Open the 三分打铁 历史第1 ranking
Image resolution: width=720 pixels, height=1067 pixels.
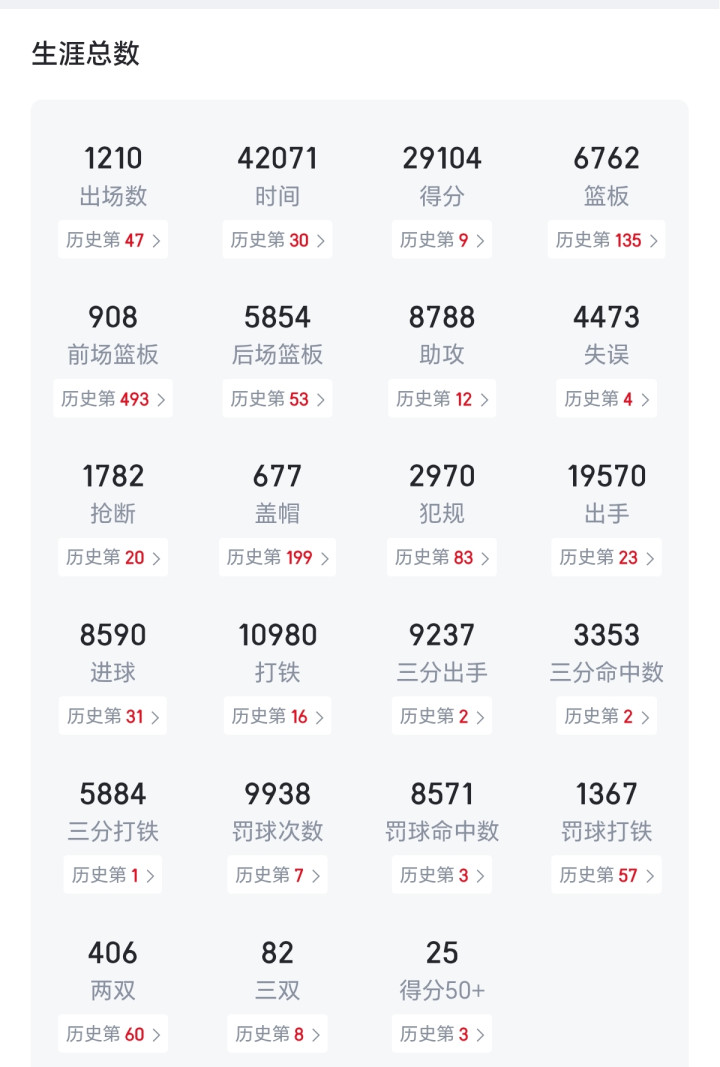113,875
